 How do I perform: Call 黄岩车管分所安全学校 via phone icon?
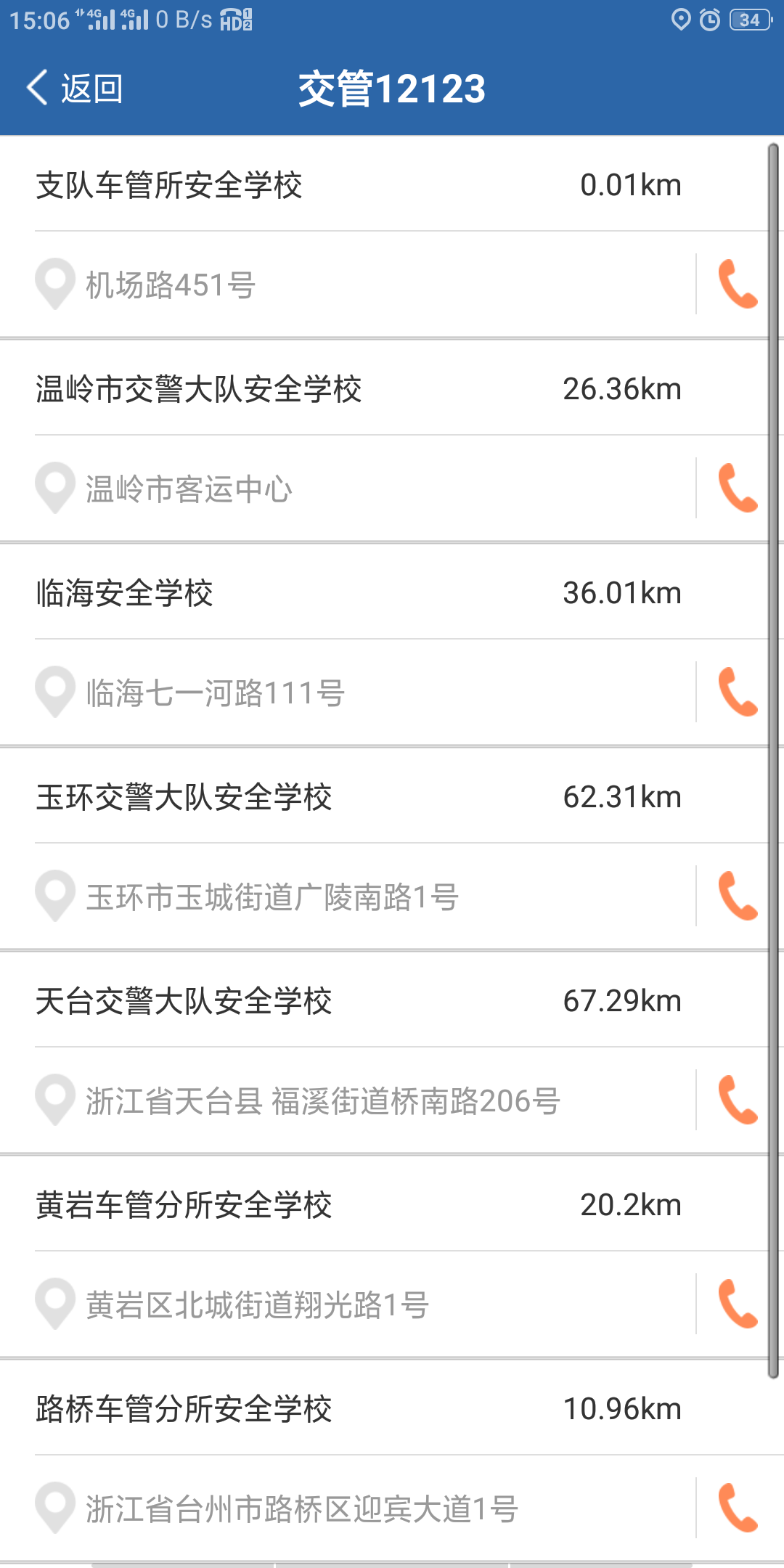[737, 1304]
